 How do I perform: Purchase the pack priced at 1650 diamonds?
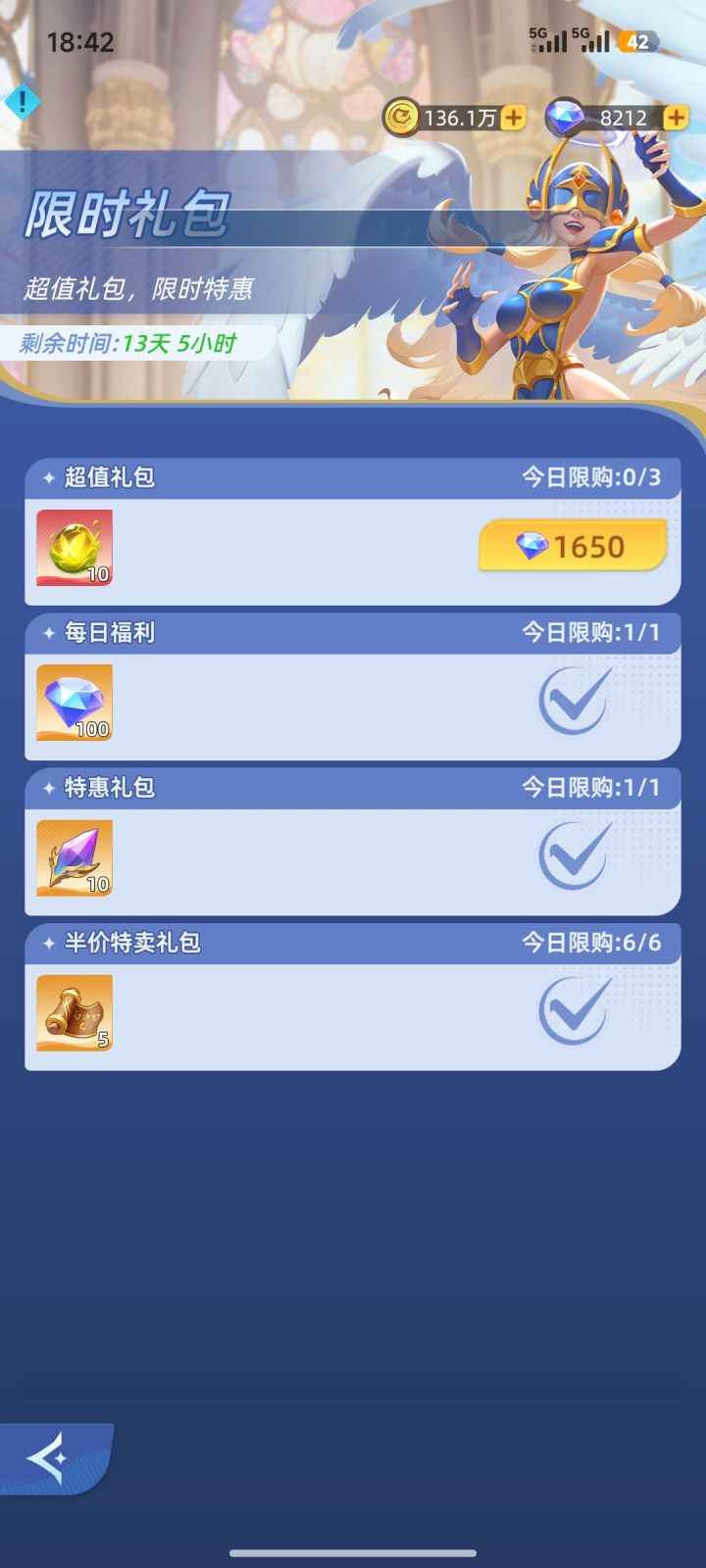pyautogui.click(x=572, y=546)
